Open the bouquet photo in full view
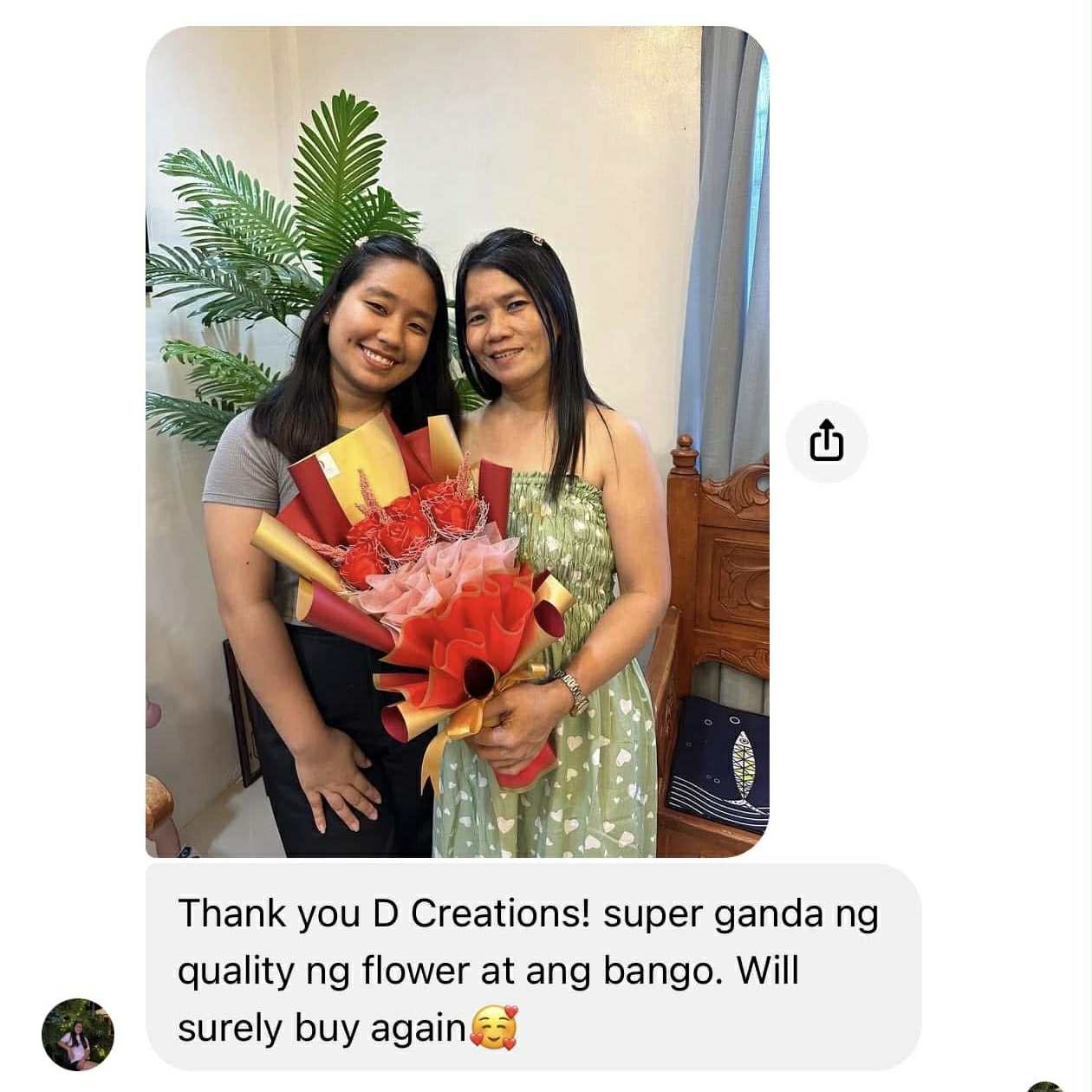Image resolution: width=1092 pixels, height=1092 pixels. (457, 442)
